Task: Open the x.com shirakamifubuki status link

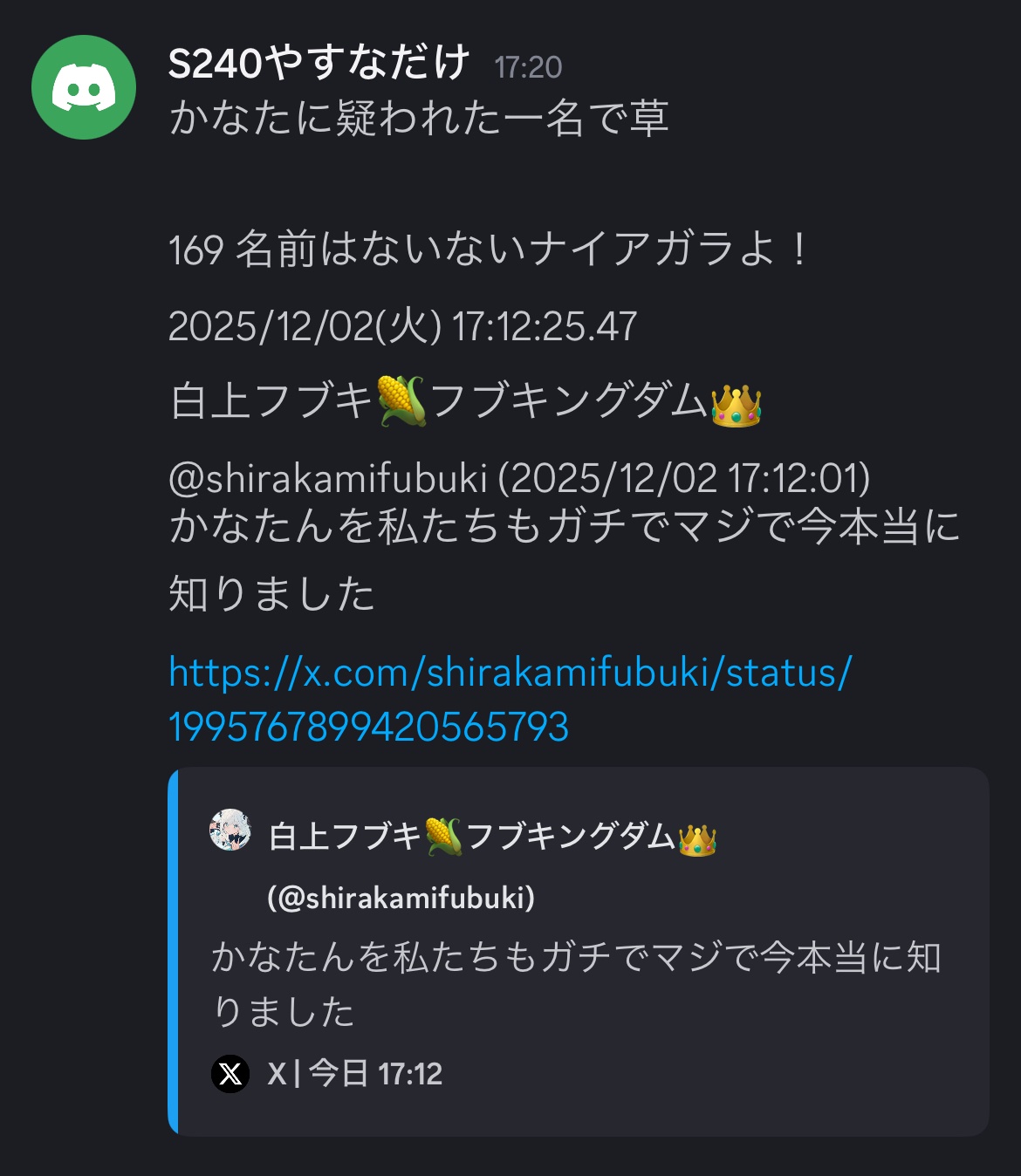Action: click(x=510, y=700)
